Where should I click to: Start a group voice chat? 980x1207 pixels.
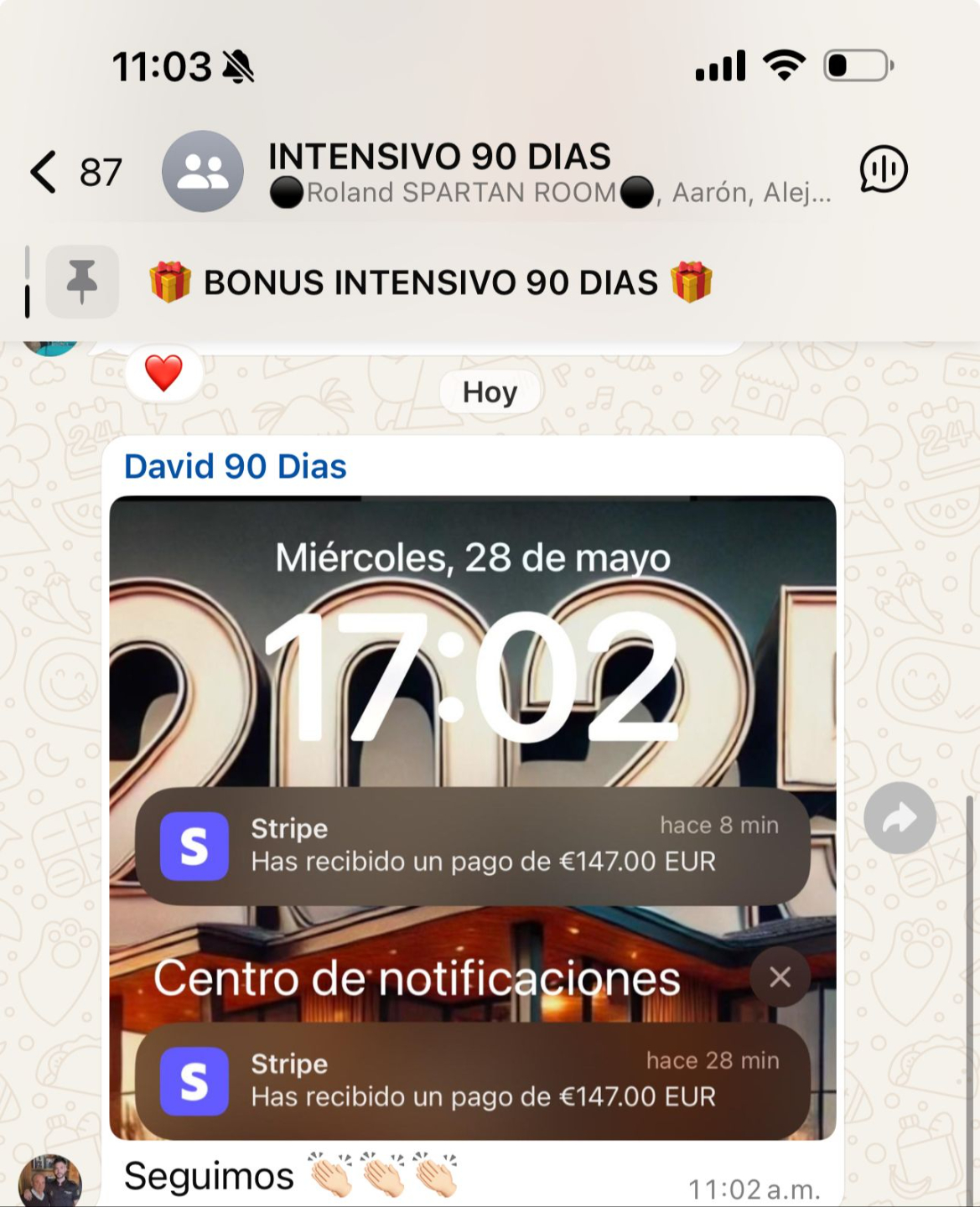(x=884, y=170)
